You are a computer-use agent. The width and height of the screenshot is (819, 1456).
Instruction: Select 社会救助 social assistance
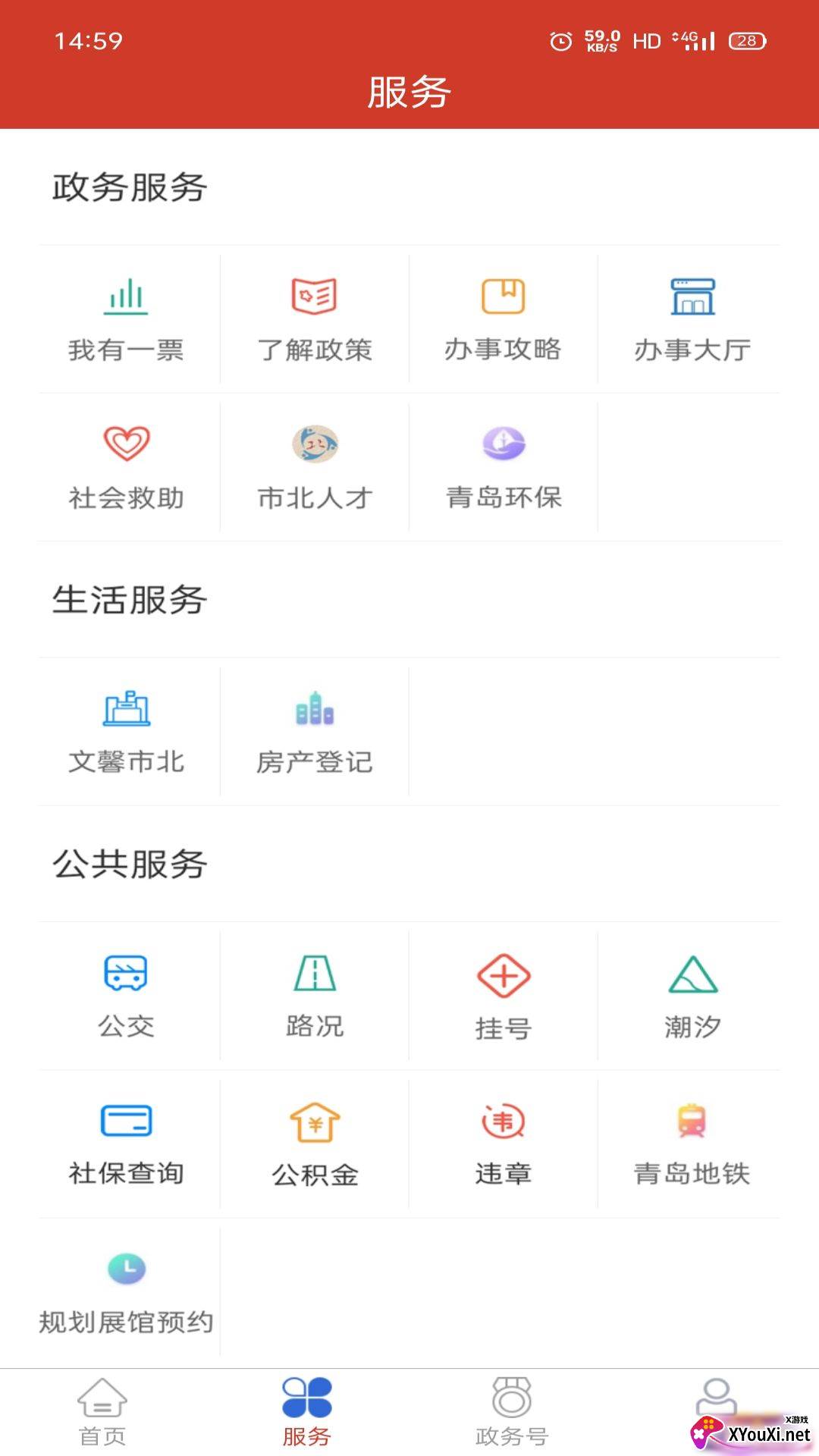(126, 467)
